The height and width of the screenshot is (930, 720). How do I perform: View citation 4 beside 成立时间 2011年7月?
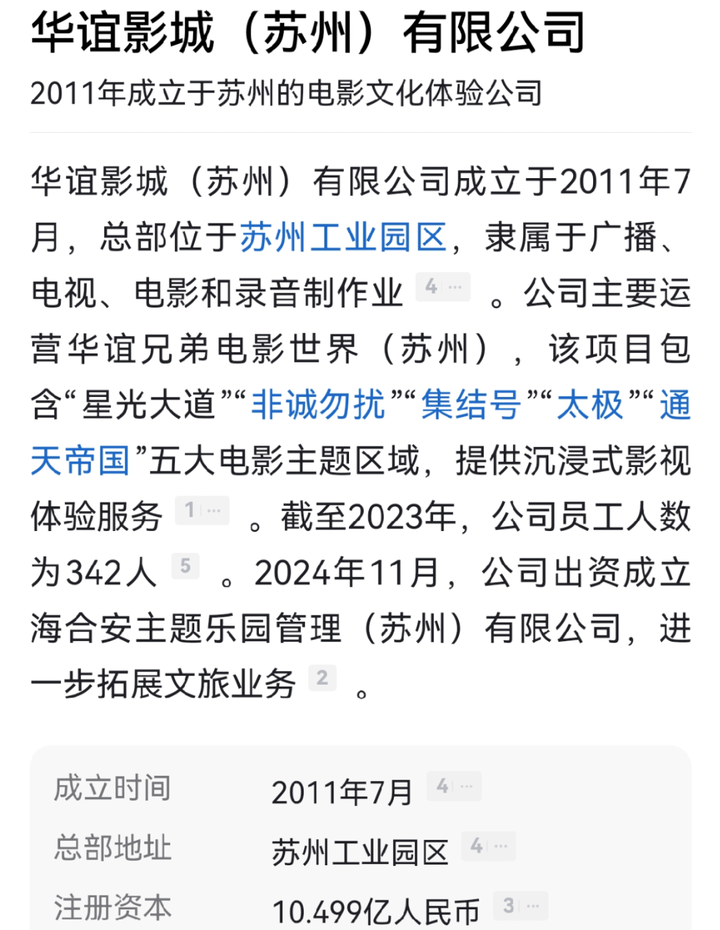tap(452, 787)
